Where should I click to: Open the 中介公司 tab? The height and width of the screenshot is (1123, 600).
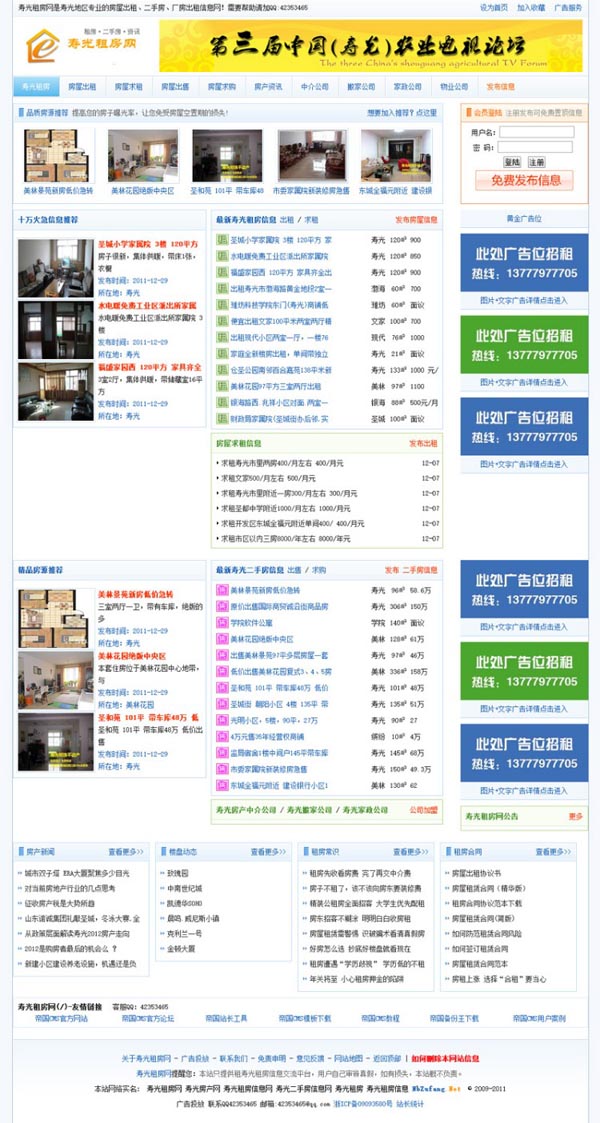[315, 87]
